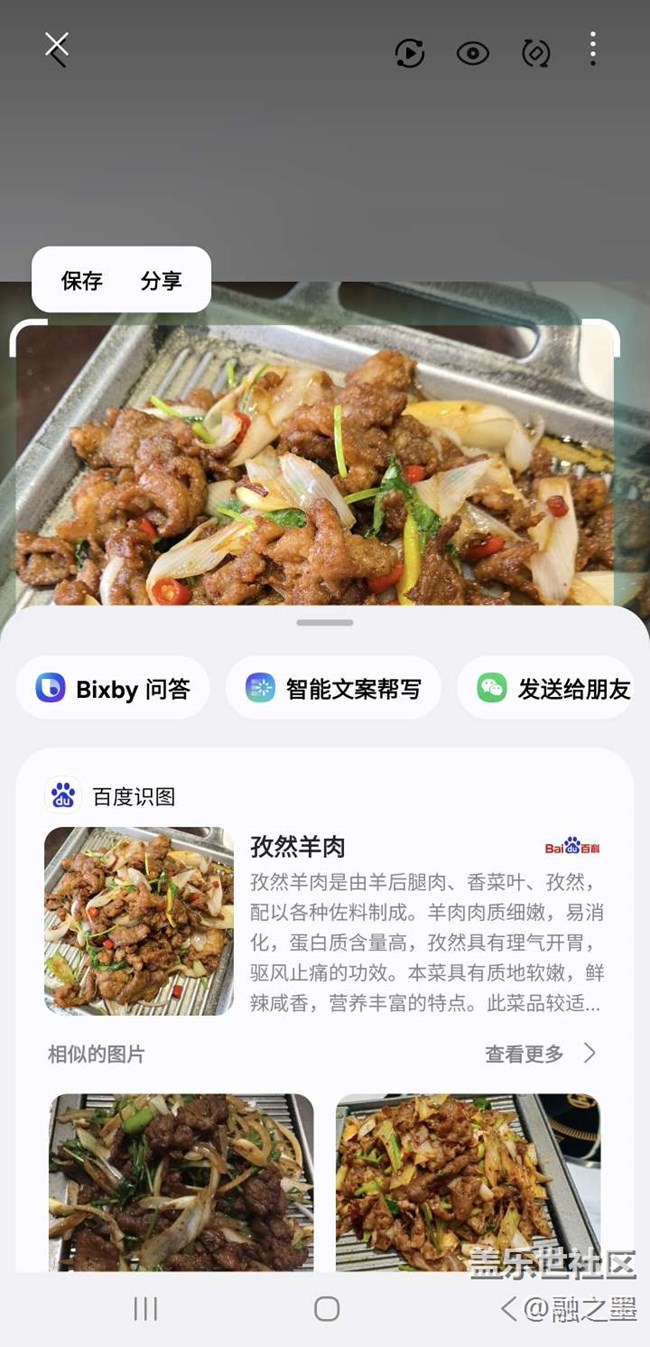This screenshot has height=1347, width=650.
Task: Open the first similar image thumbnail
Action: (x=181, y=1182)
